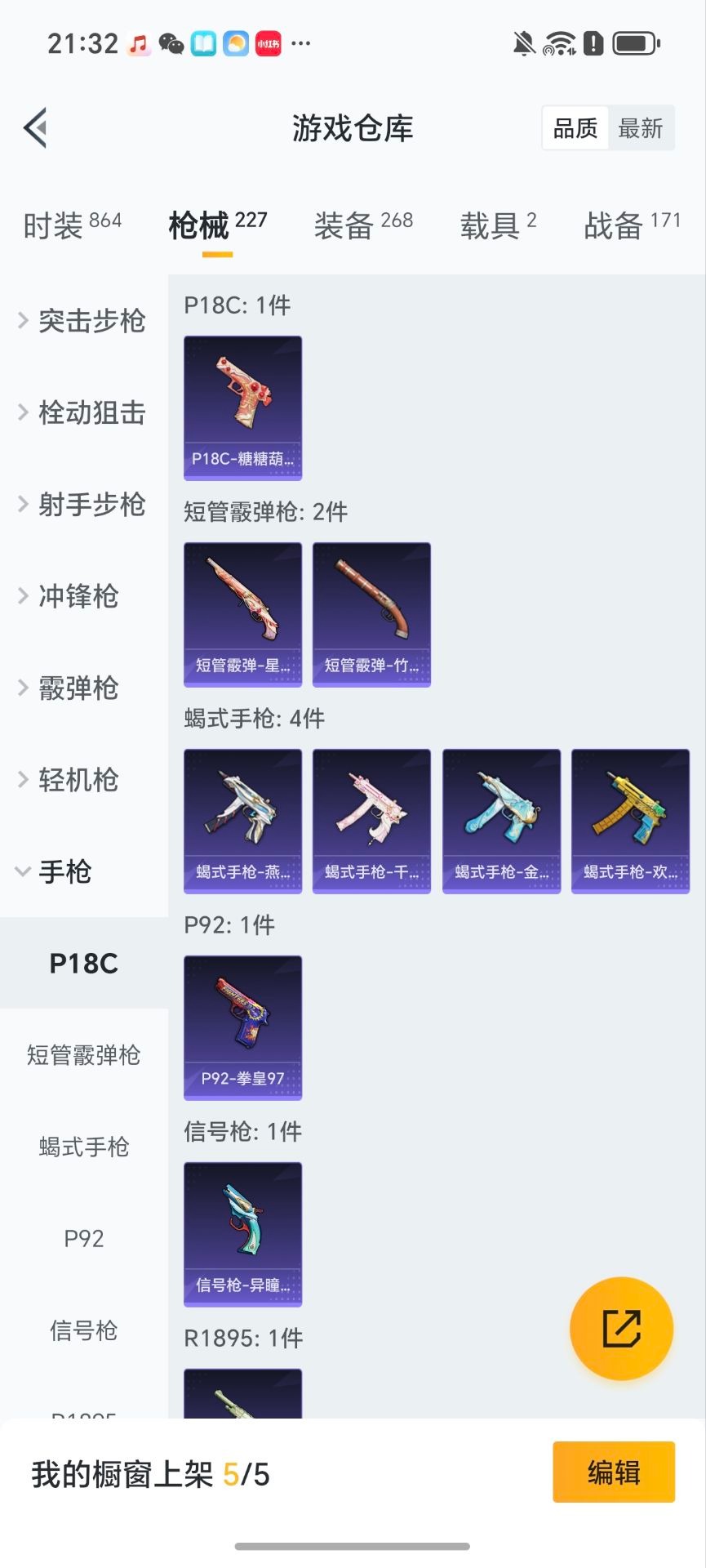Expand the 突击步枪 category
The image size is (706, 1568).
[92, 321]
